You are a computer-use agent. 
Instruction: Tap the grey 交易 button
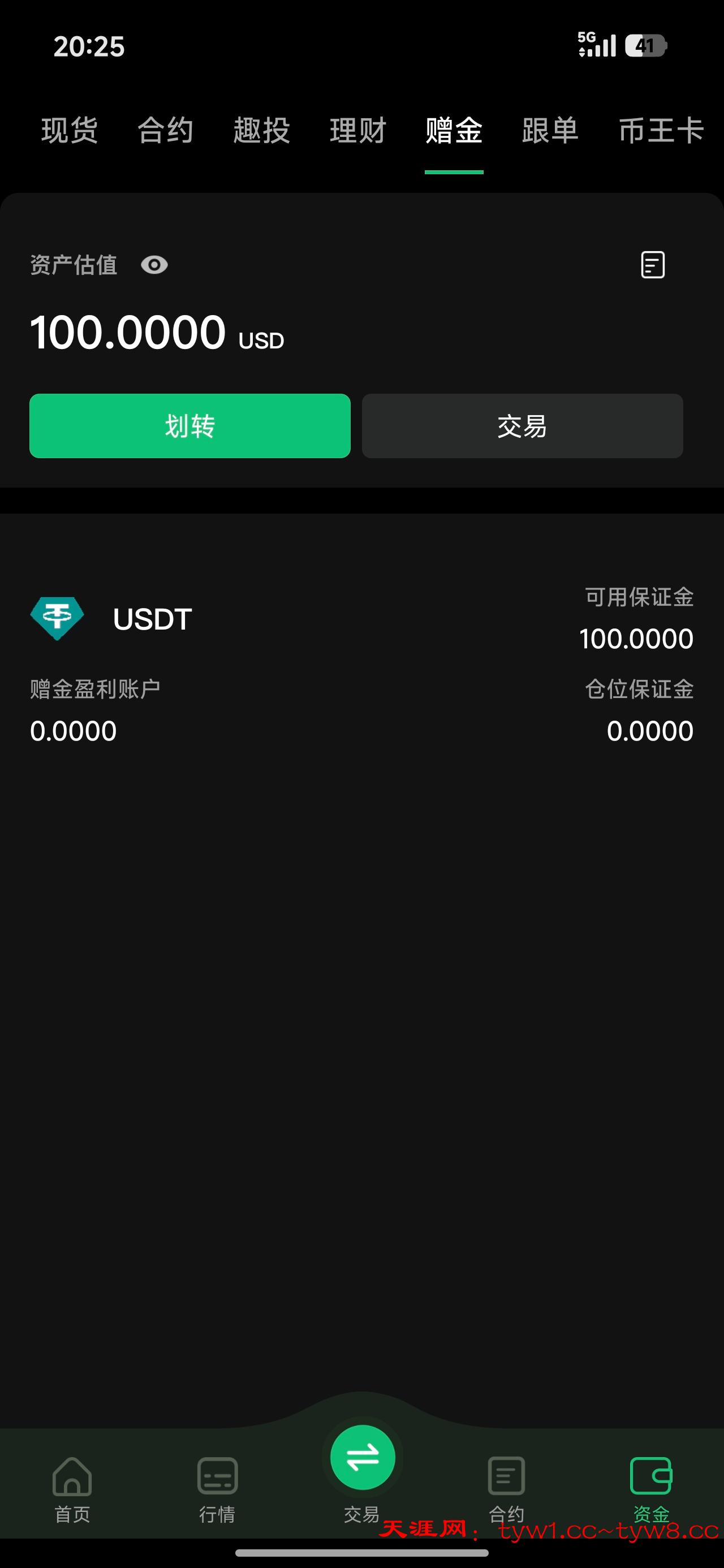(x=523, y=426)
